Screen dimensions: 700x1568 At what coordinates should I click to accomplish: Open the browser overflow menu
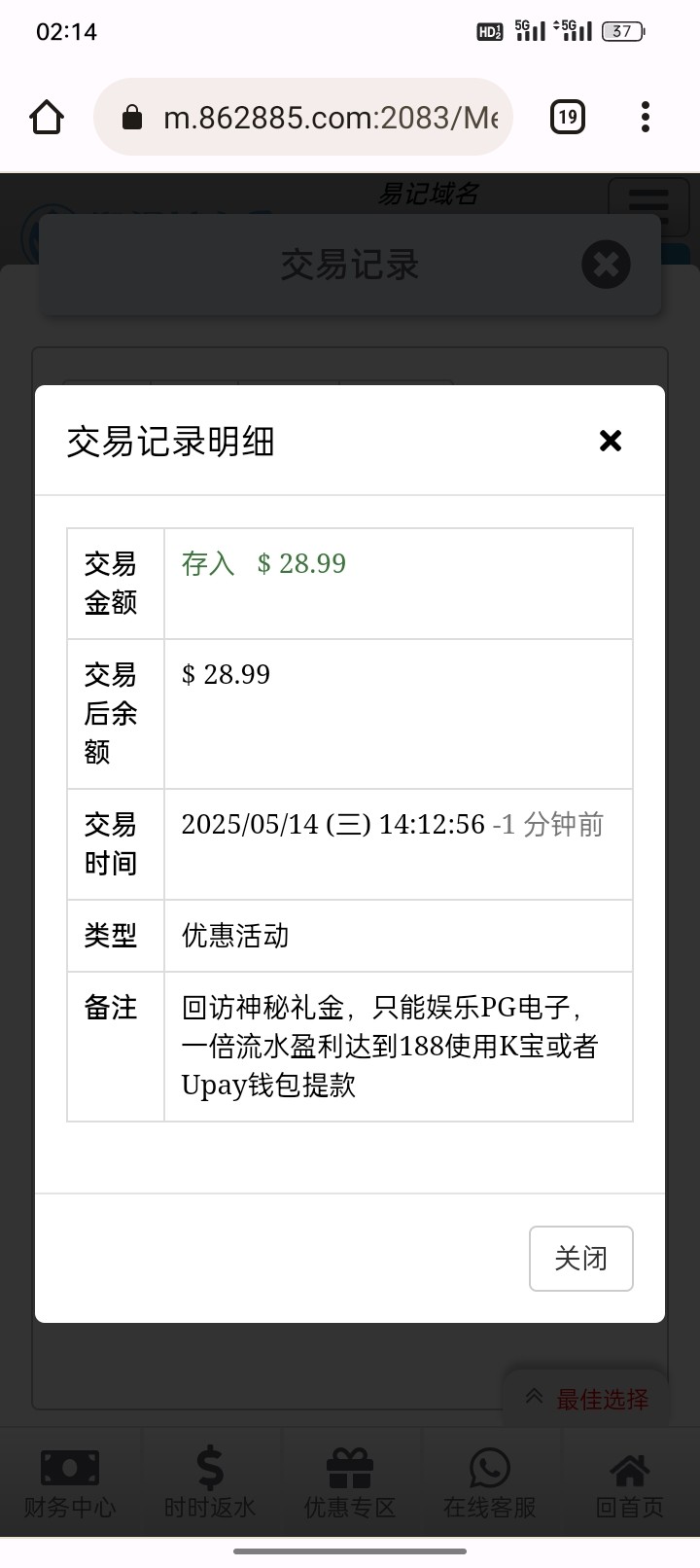click(x=646, y=118)
